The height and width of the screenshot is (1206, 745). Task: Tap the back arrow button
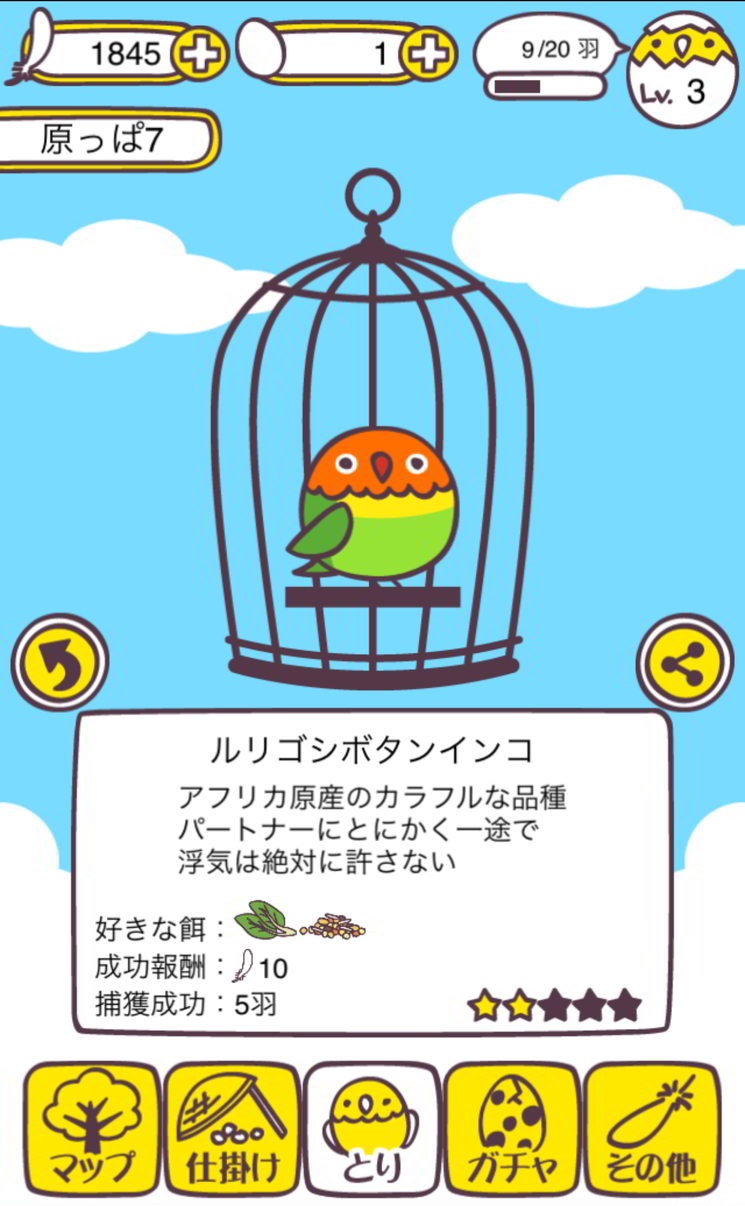coord(60,662)
